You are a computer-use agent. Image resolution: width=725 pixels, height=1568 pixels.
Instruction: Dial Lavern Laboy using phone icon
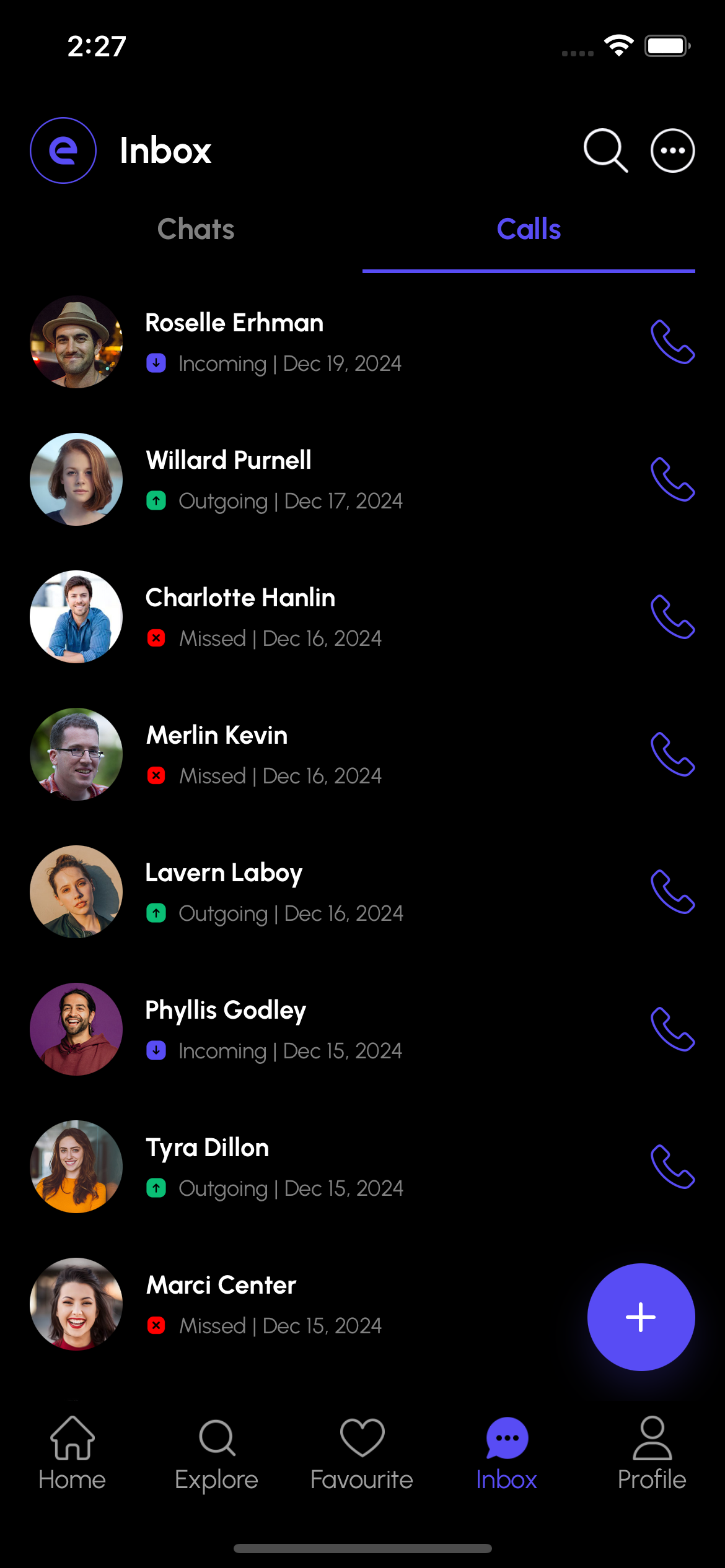672,892
